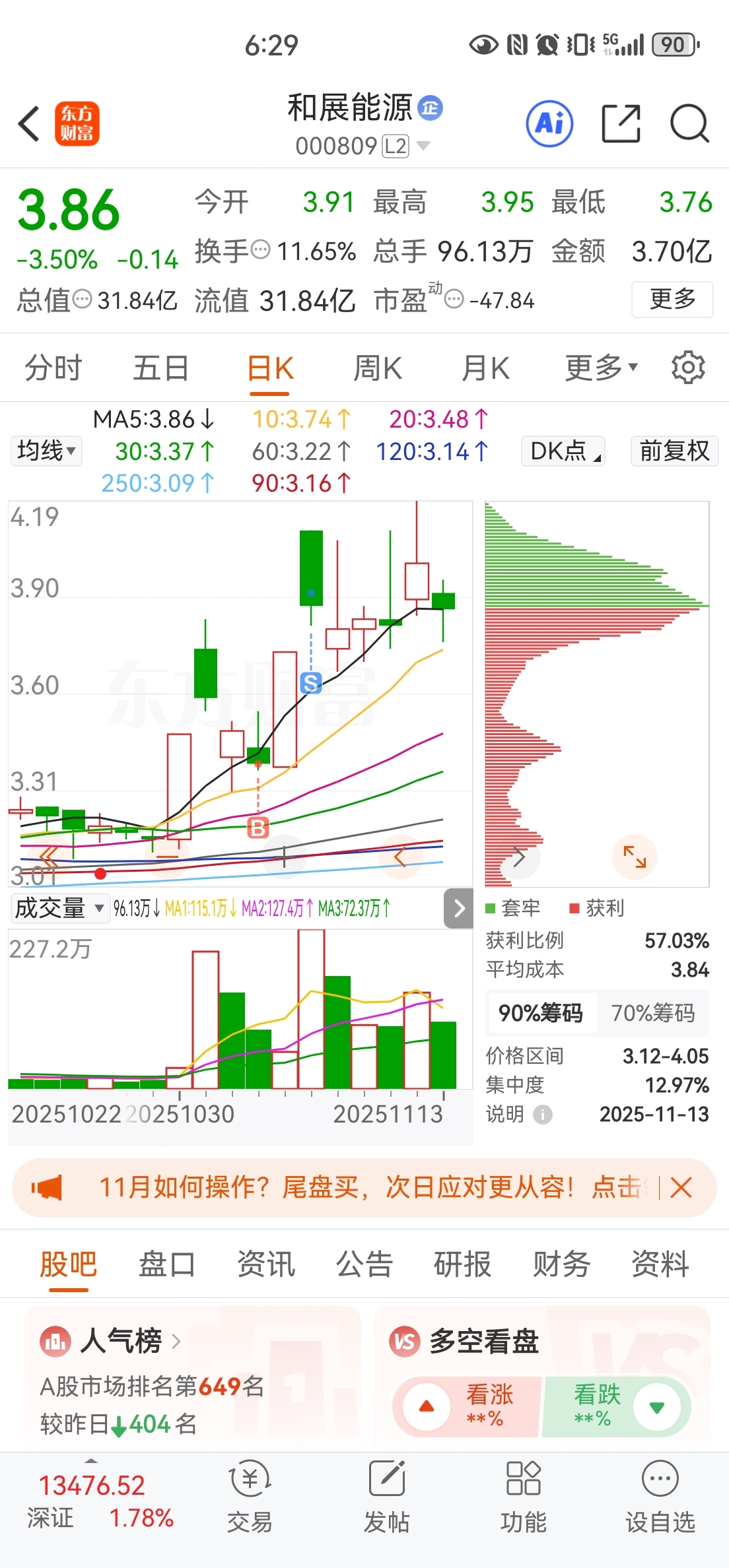
Task: Vote 看涨 in 多空看盘
Action: tap(468, 1406)
